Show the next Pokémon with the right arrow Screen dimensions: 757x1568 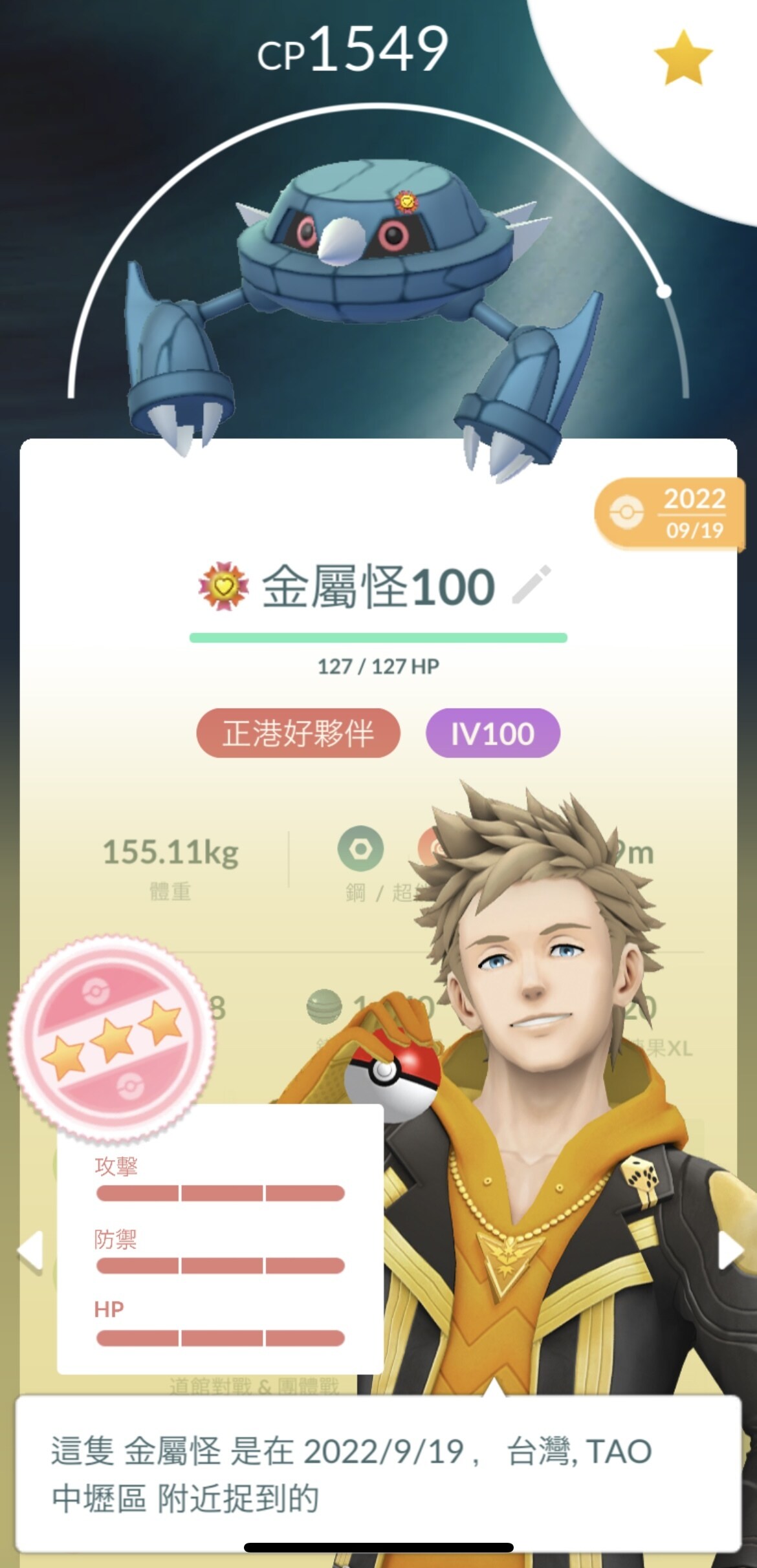pyautogui.click(x=730, y=1250)
